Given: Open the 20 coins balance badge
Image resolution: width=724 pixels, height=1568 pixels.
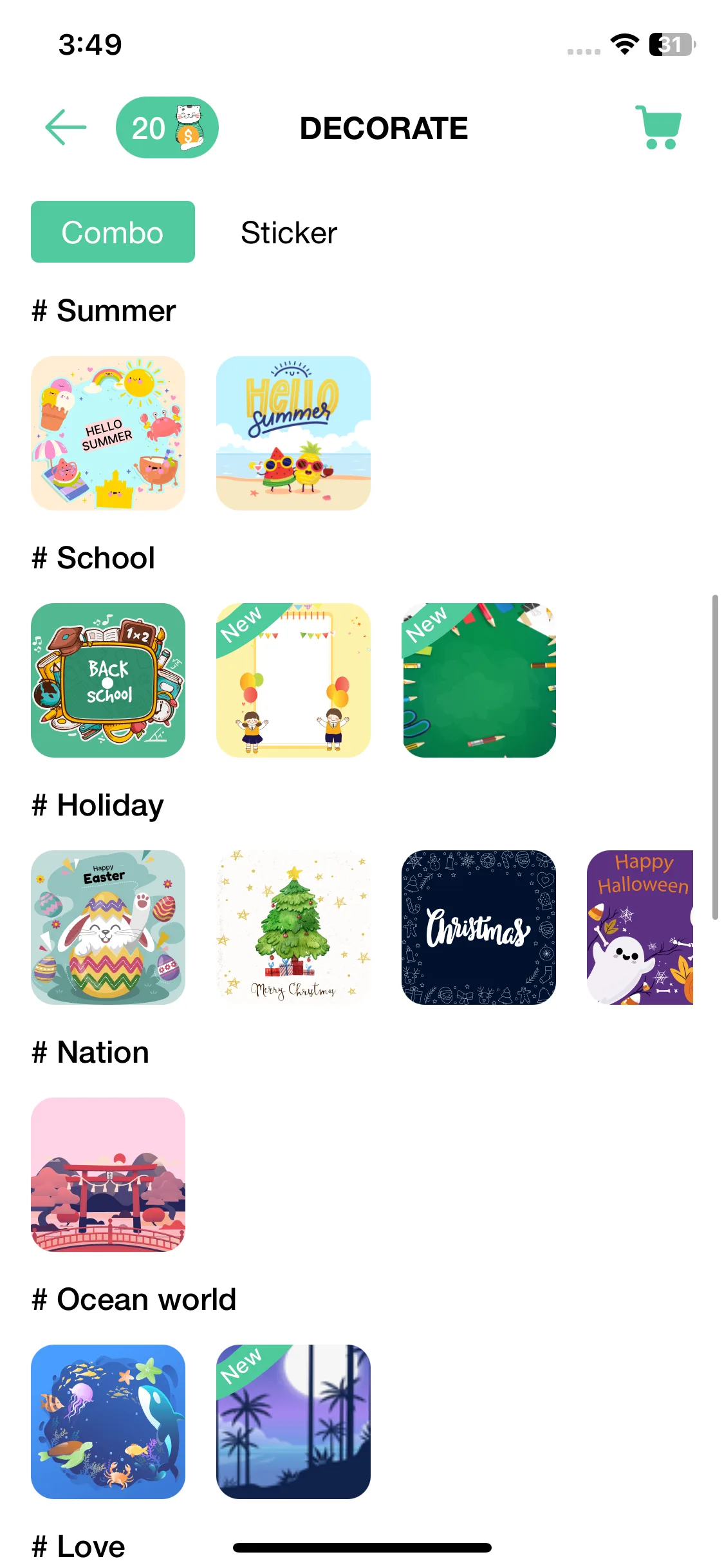Looking at the screenshot, I should pyautogui.click(x=167, y=127).
